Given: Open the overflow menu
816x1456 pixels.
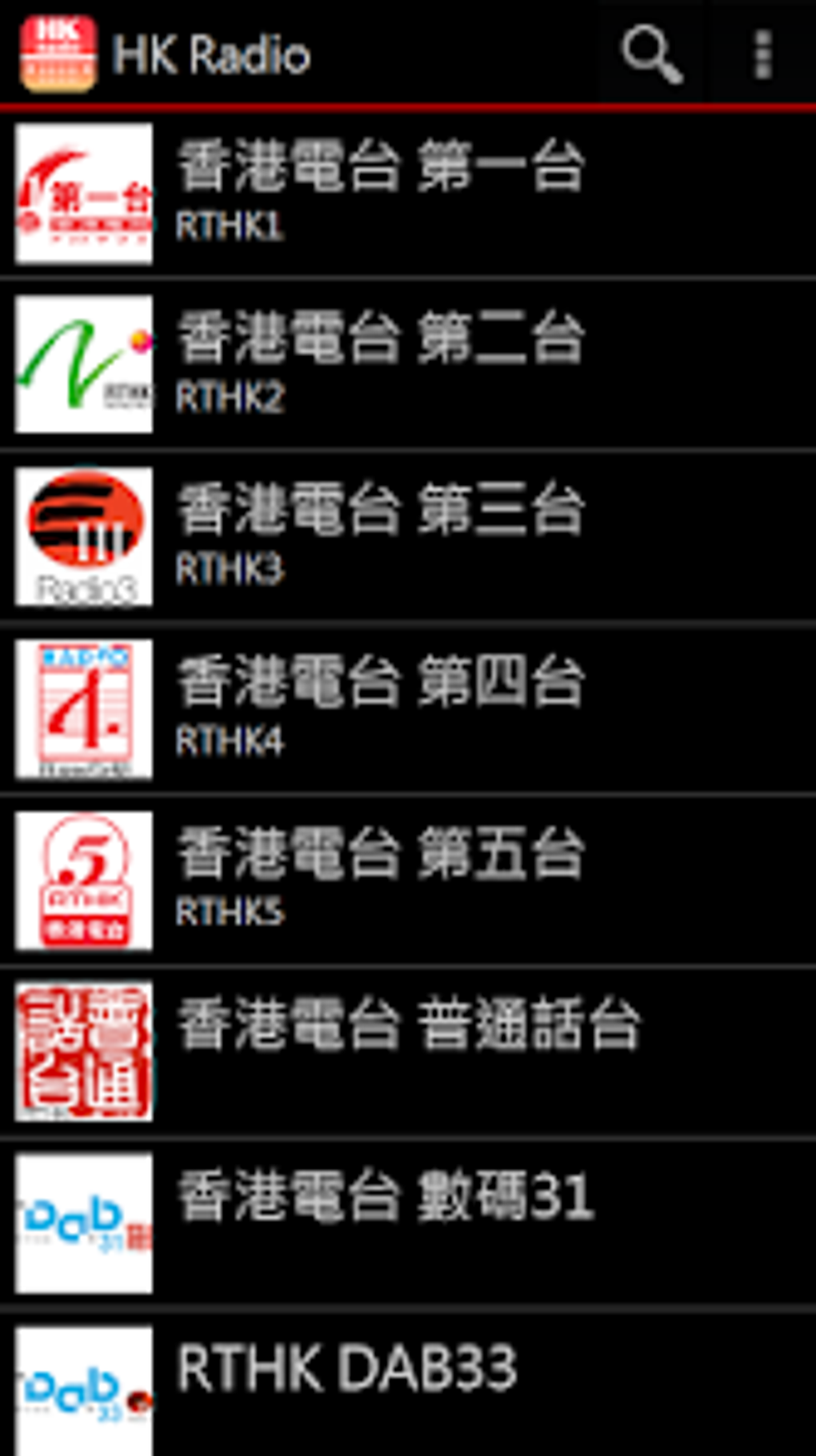Looking at the screenshot, I should click(x=762, y=54).
